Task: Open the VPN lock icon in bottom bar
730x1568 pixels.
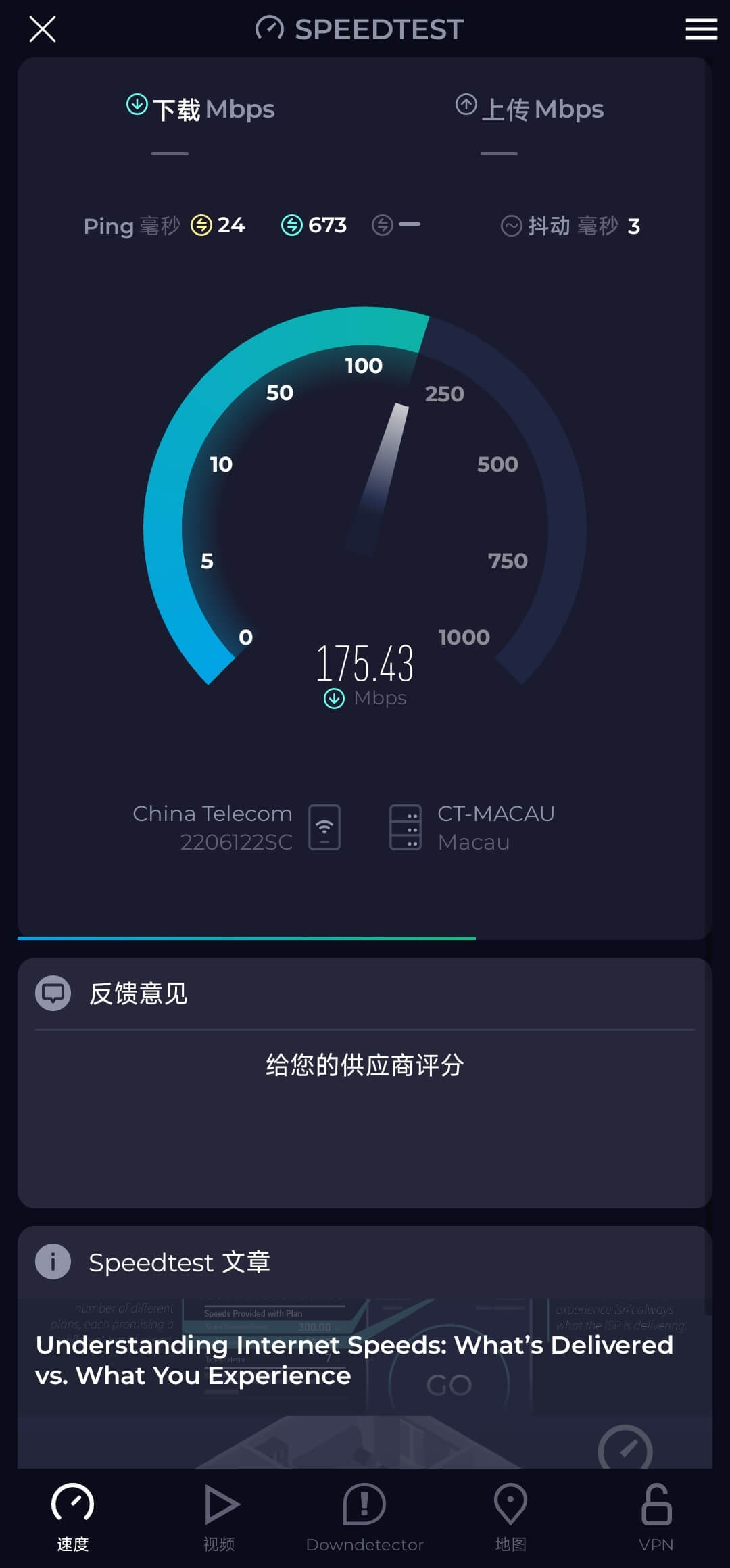Action: 656,1514
